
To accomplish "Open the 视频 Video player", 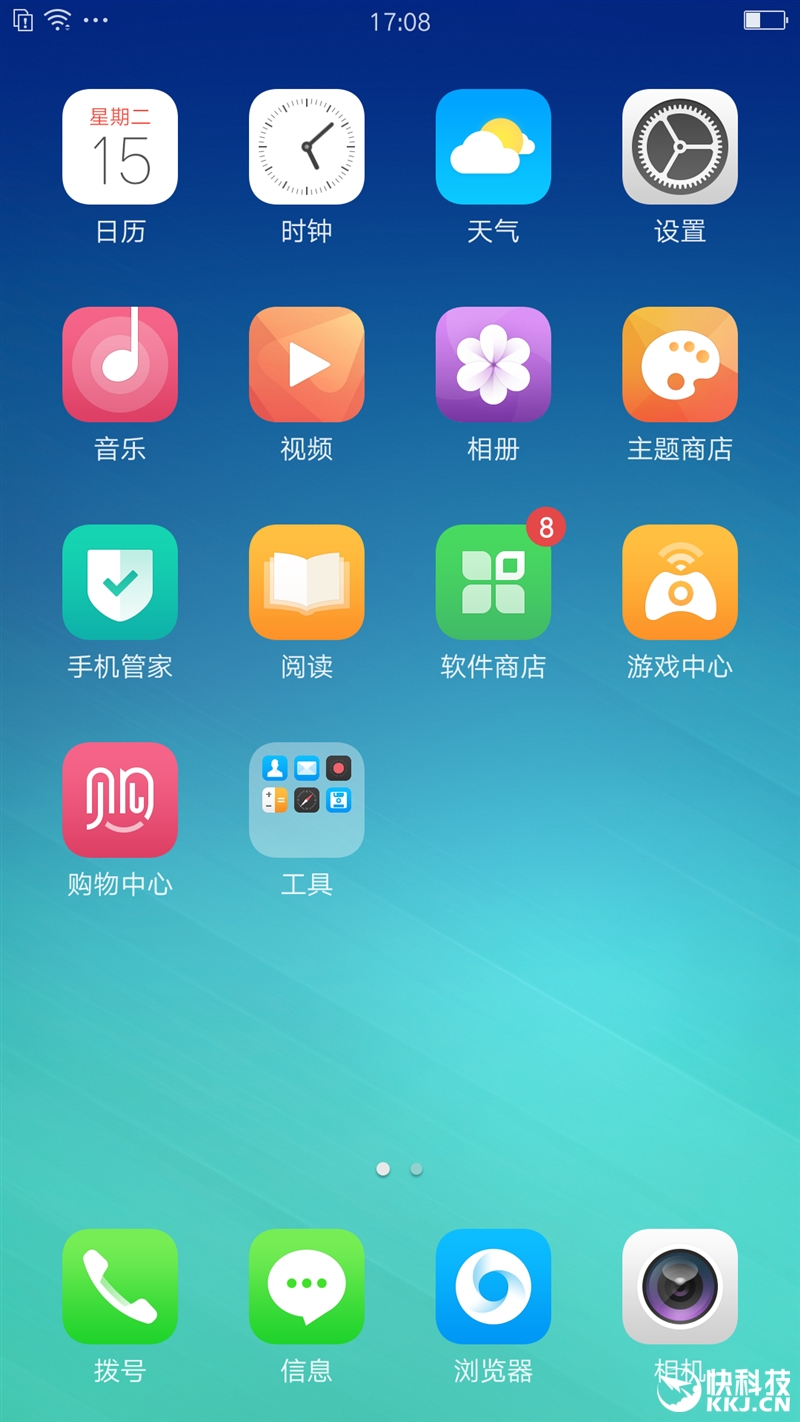I will click(306, 364).
